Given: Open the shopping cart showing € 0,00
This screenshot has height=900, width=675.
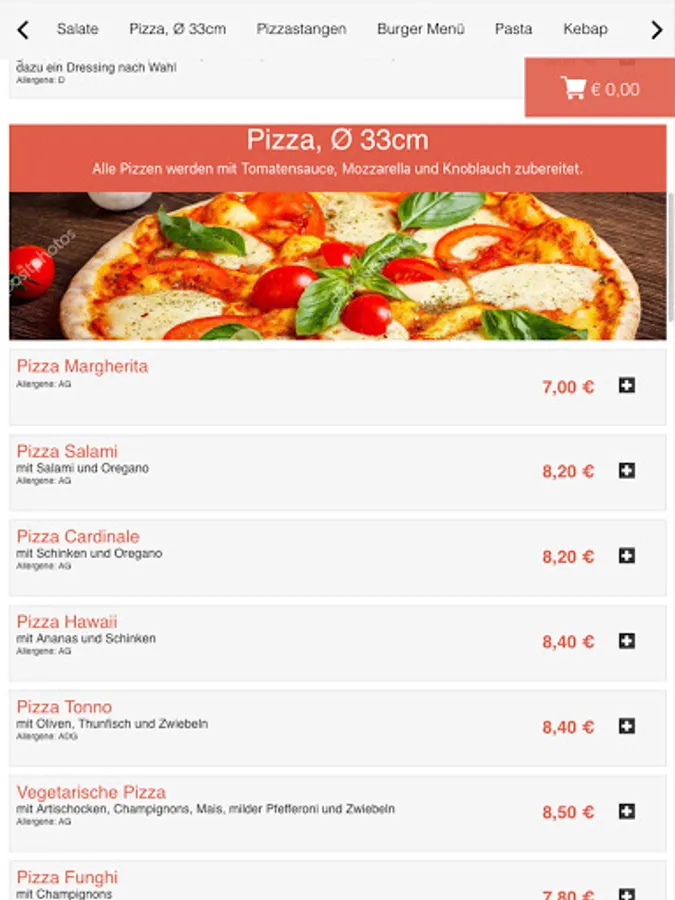Looking at the screenshot, I should (x=600, y=89).
